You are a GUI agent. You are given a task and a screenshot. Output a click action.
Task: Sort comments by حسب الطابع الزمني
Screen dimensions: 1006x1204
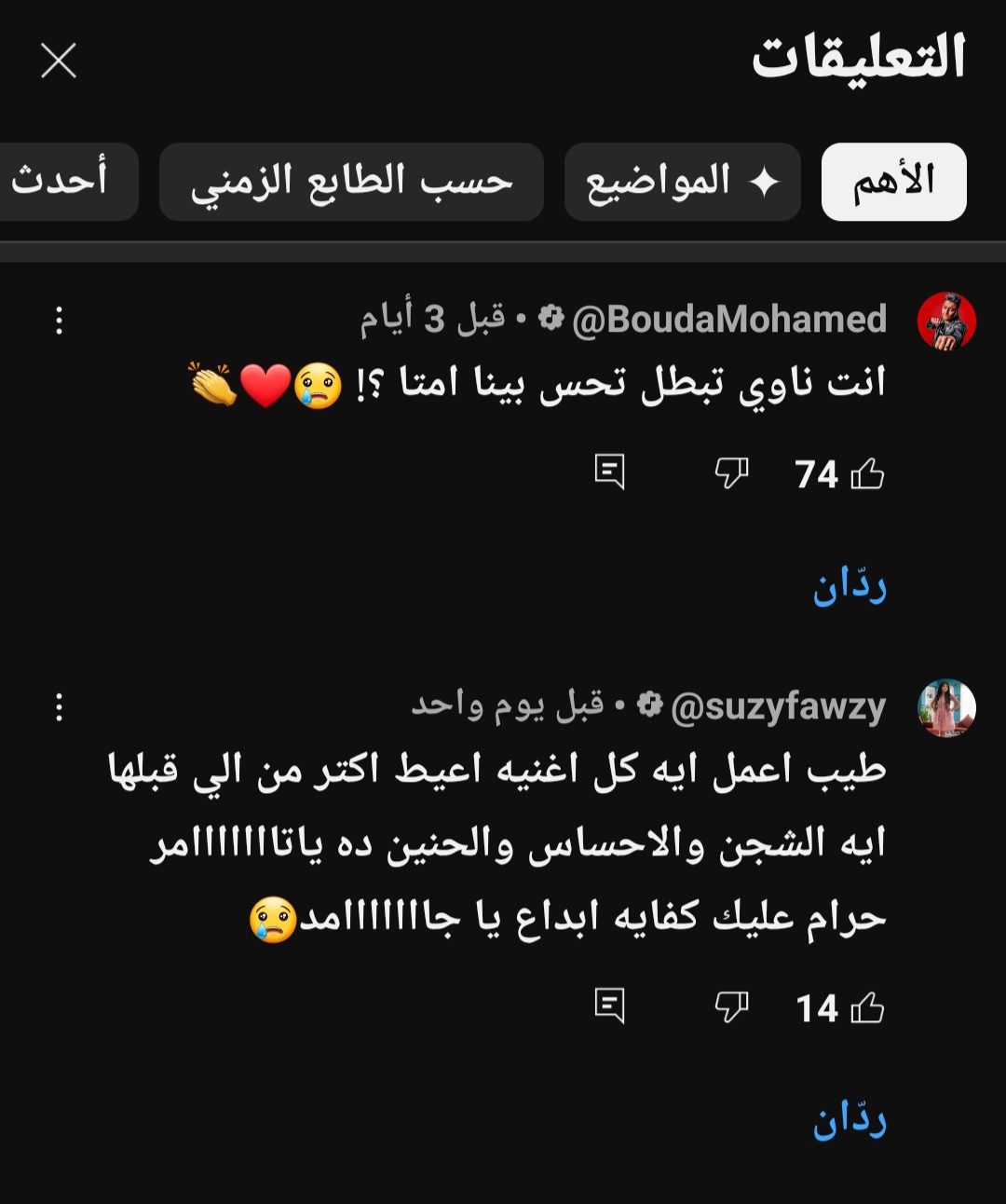pyautogui.click(x=351, y=182)
